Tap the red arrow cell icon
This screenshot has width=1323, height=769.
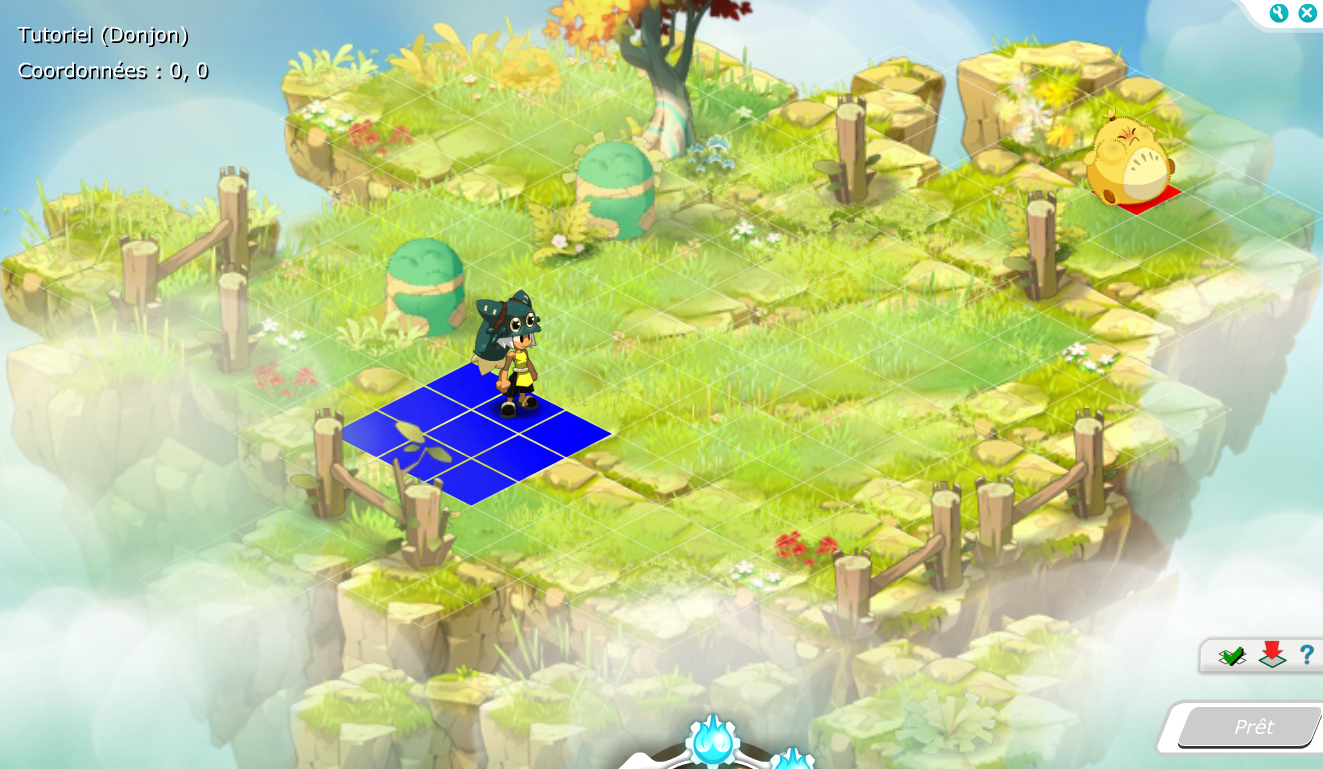click(1271, 655)
